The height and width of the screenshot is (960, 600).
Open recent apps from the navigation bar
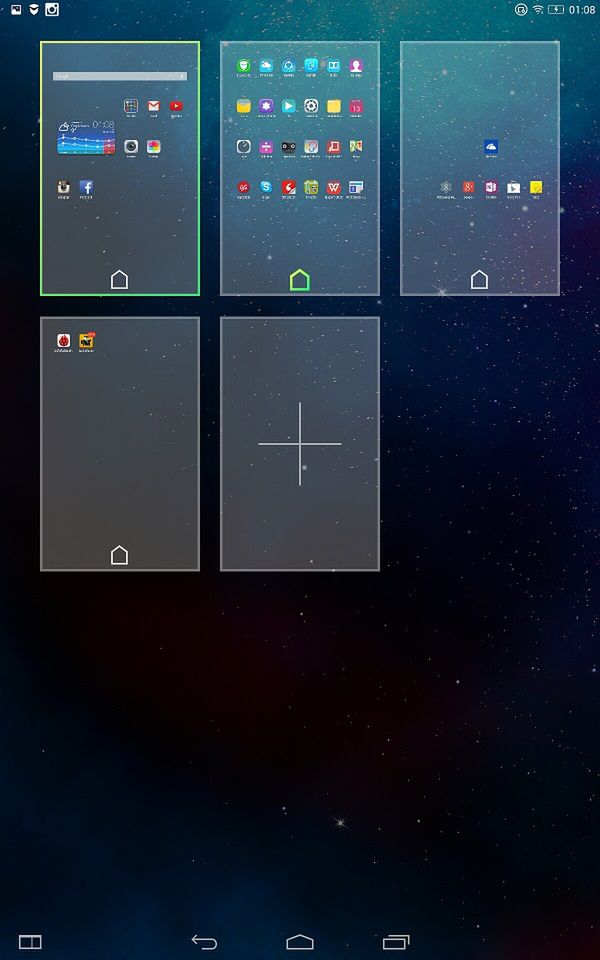(x=396, y=941)
